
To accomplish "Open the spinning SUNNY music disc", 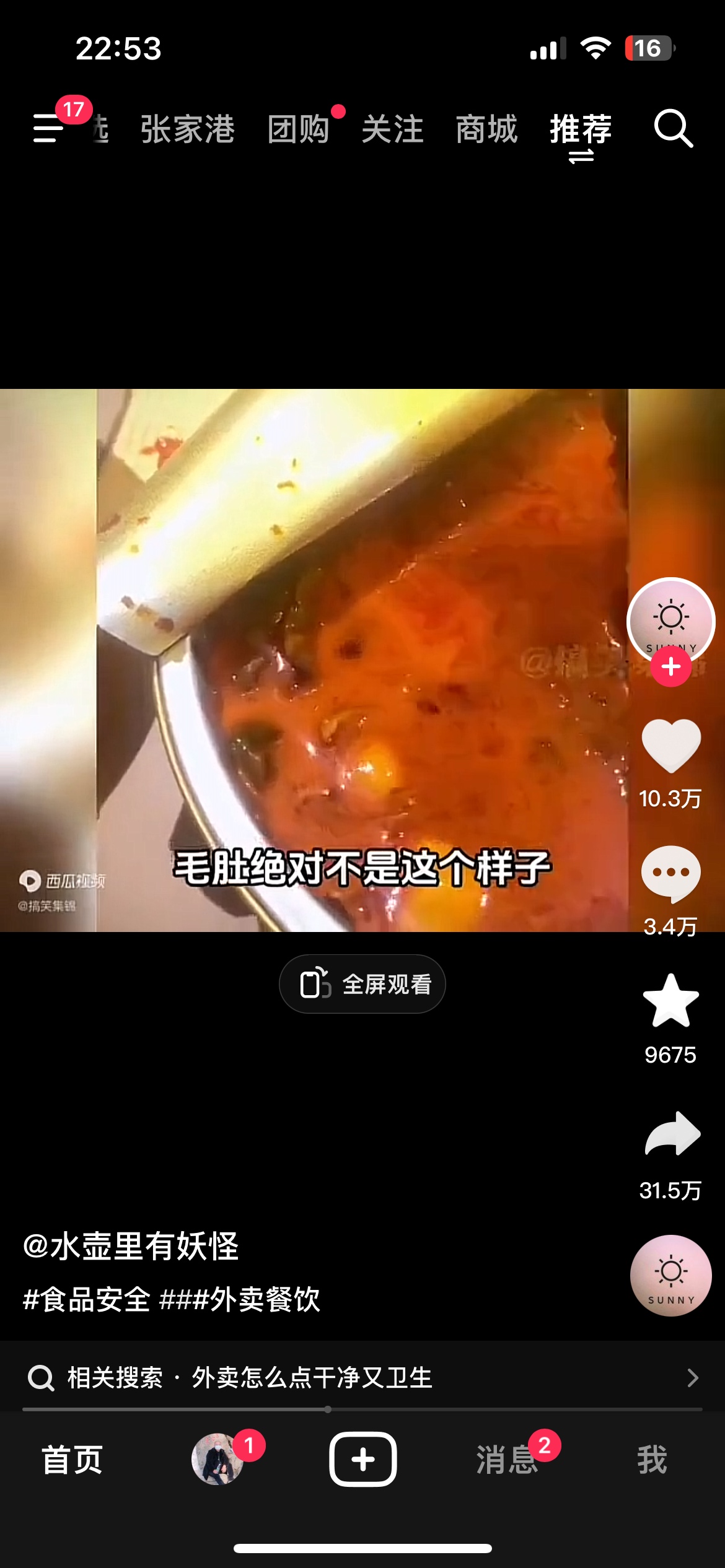I will (x=670, y=1276).
